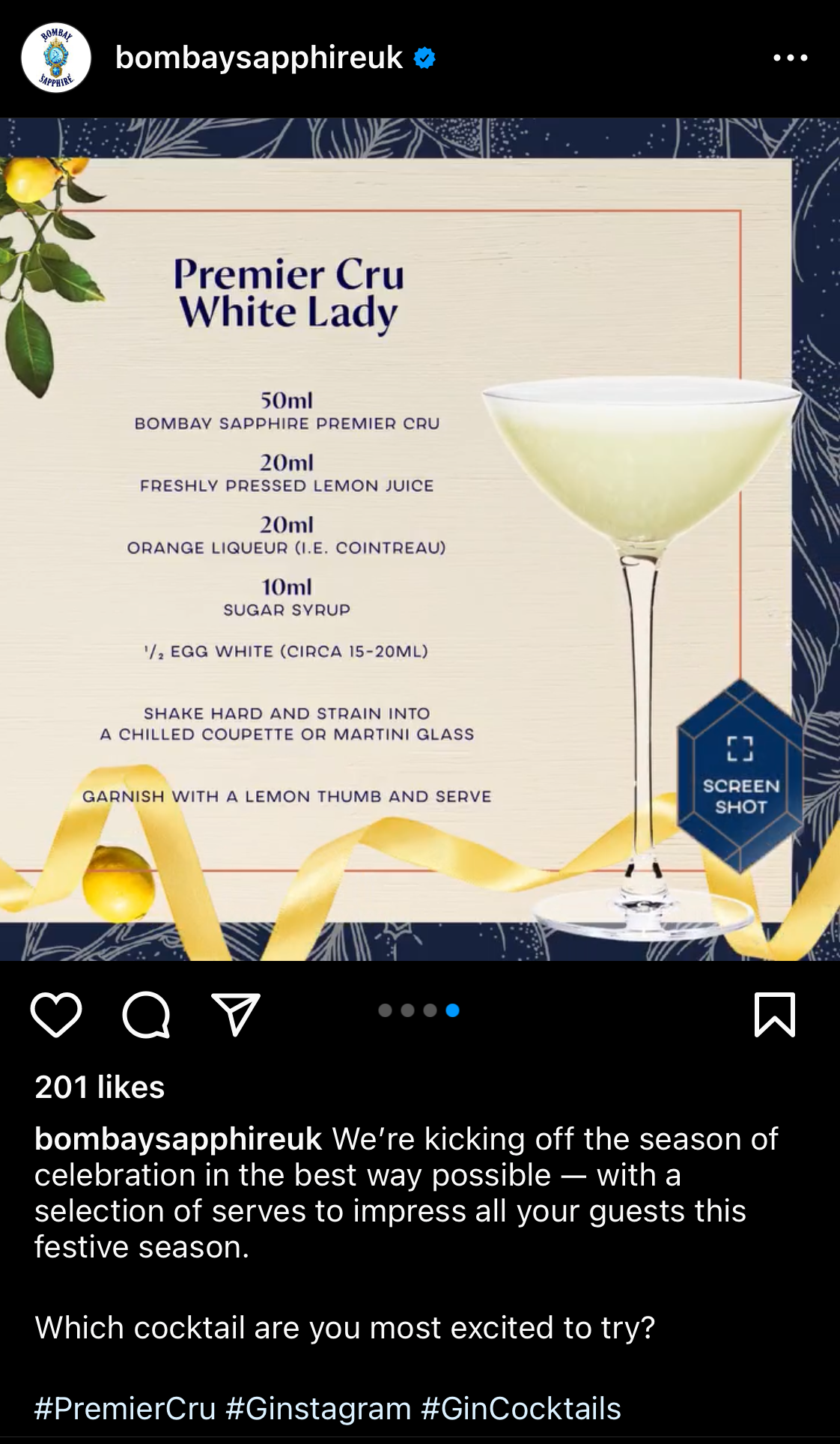This screenshot has height=1444, width=840.
Task: Open the #Ginstagram hashtag
Action: point(318,1409)
